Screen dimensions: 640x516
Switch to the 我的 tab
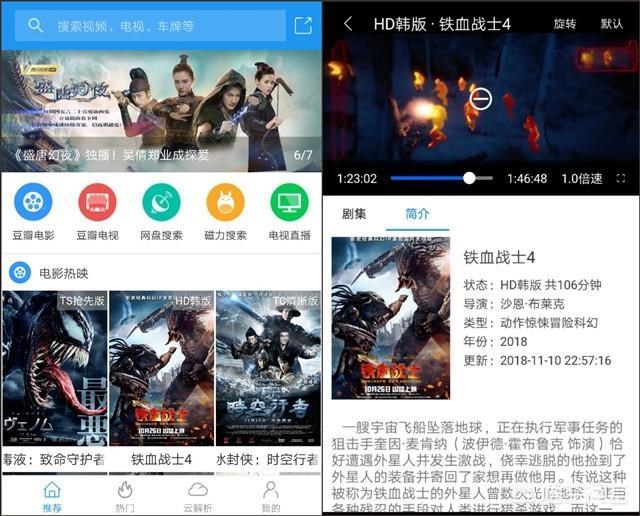tap(270, 495)
